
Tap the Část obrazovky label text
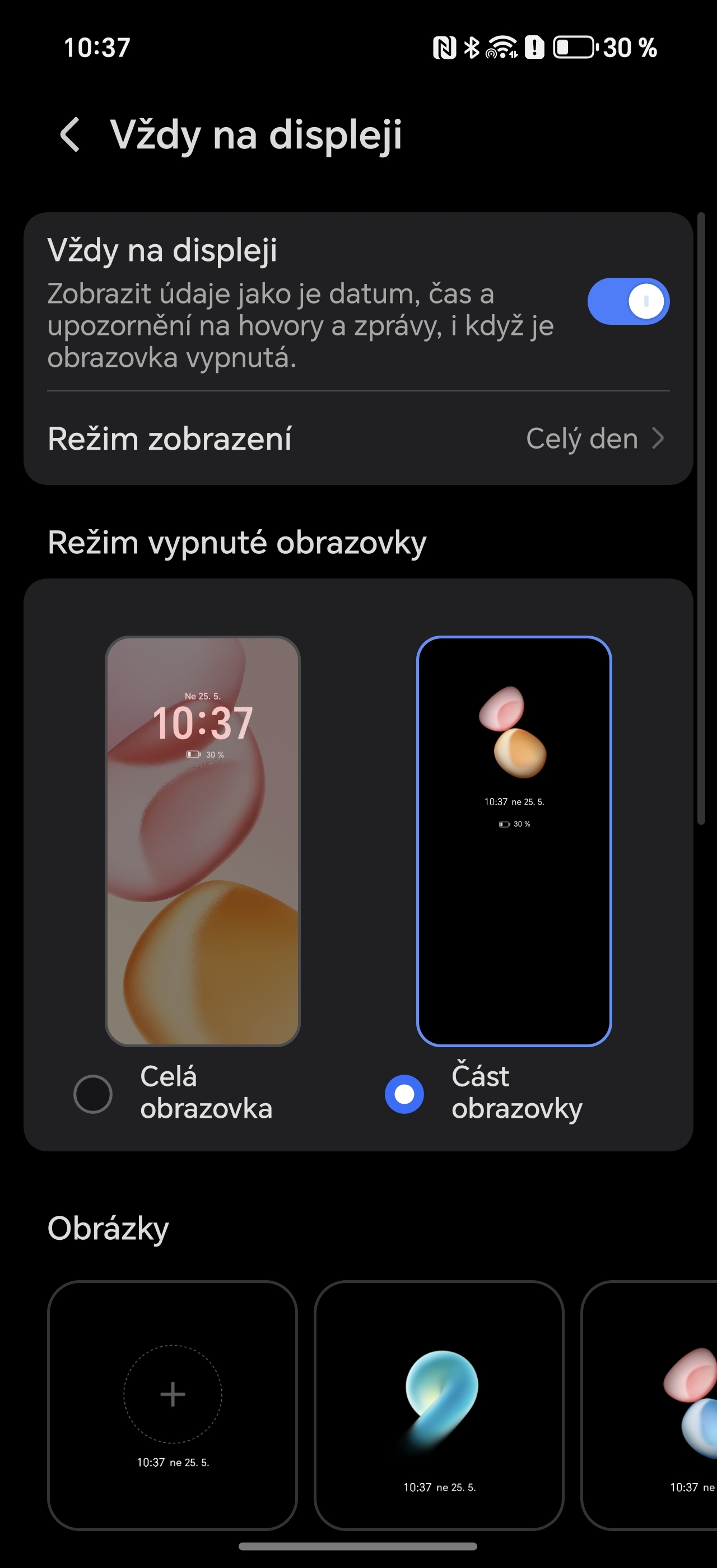[515, 1093]
